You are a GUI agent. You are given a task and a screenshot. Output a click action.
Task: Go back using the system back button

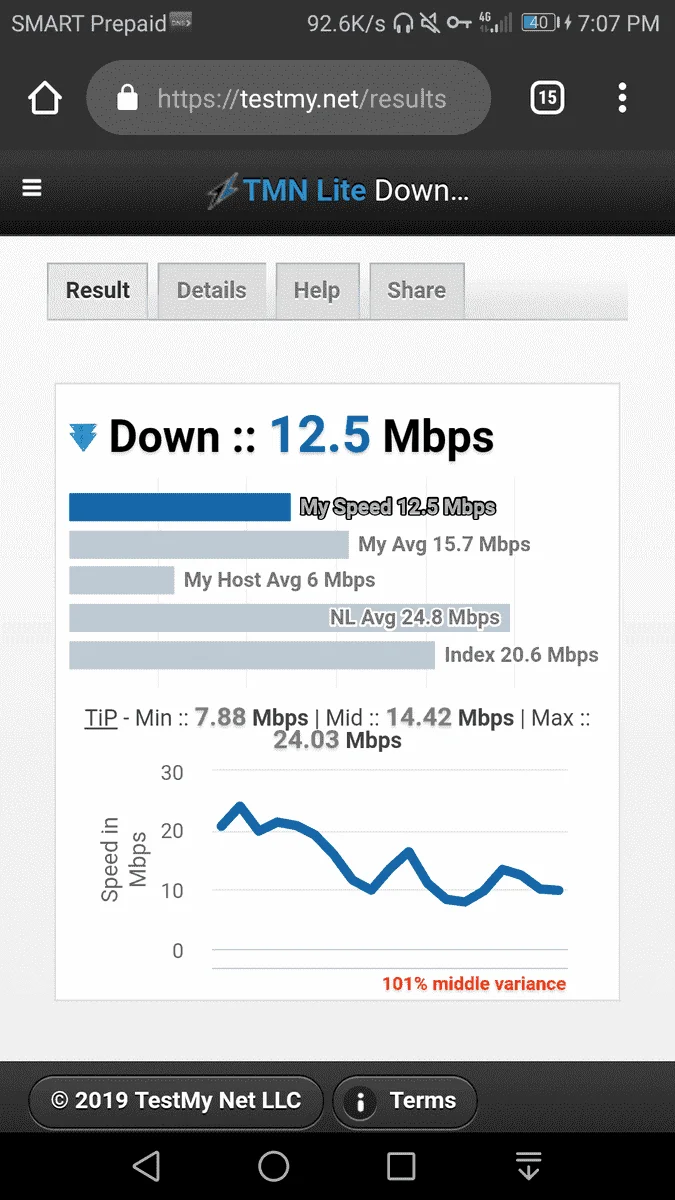click(147, 1165)
